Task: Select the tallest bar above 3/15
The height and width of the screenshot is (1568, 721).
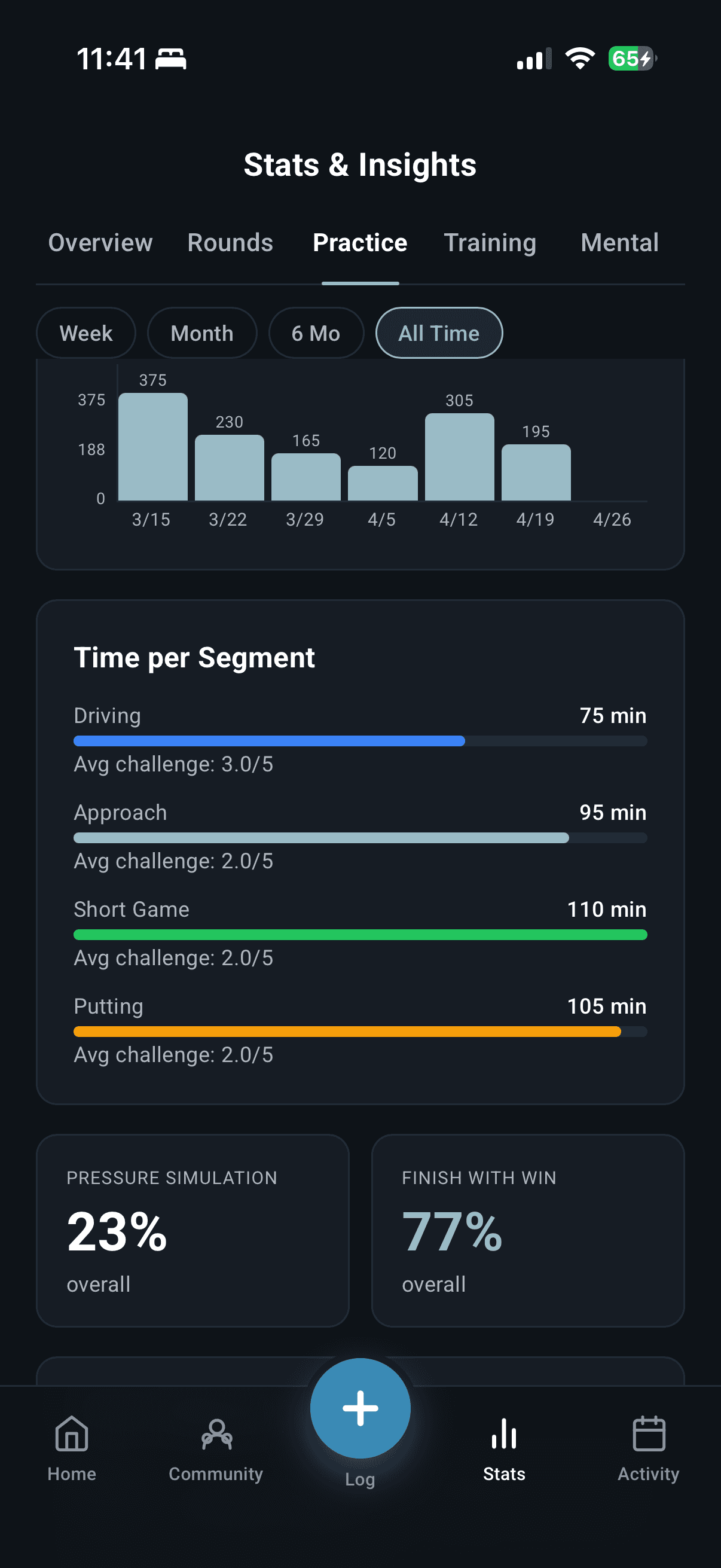Action: click(x=152, y=447)
